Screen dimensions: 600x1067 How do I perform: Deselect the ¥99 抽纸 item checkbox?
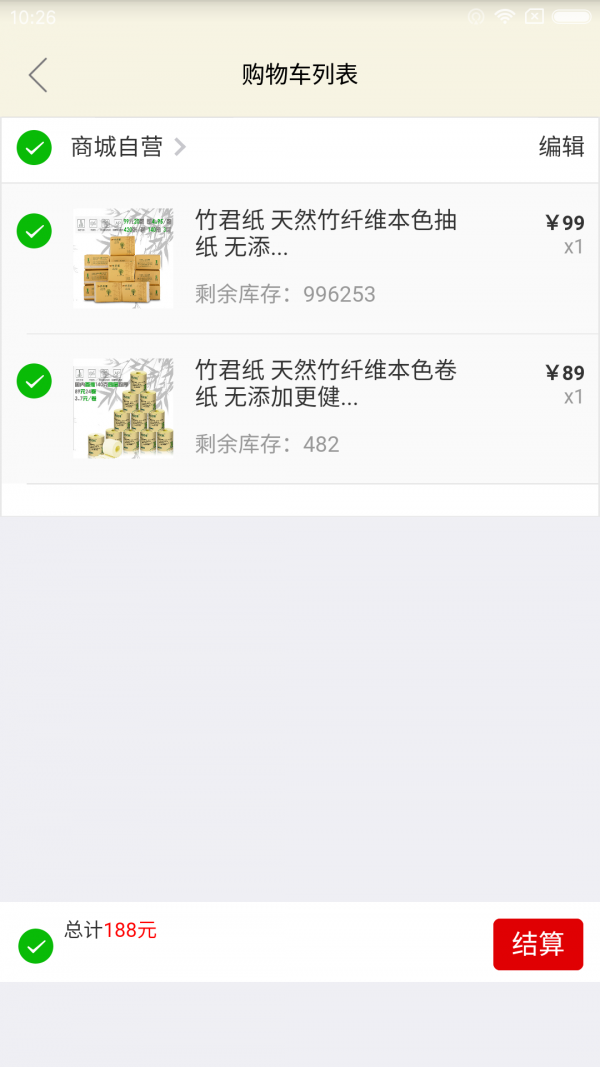[34, 231]
